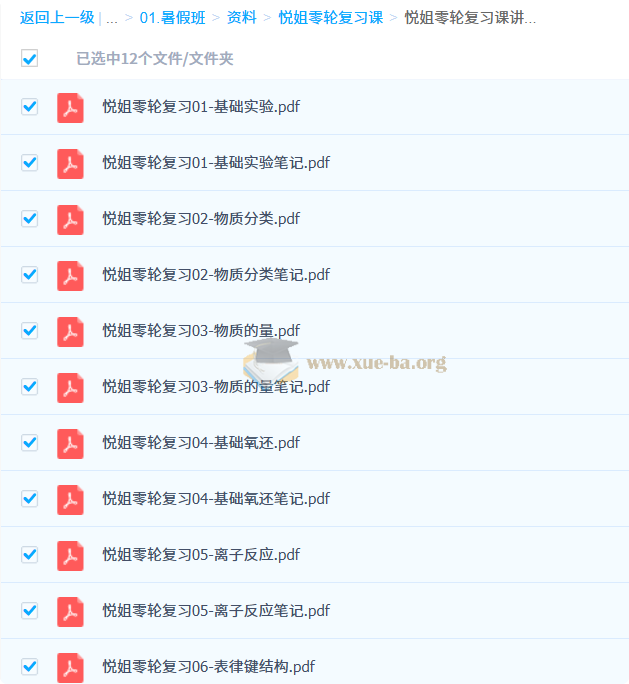Open 悦姐零轮复习01-基础实验.pdf
Image resolution: width=629 pixels, height=684 pixels.
[201, 107]
